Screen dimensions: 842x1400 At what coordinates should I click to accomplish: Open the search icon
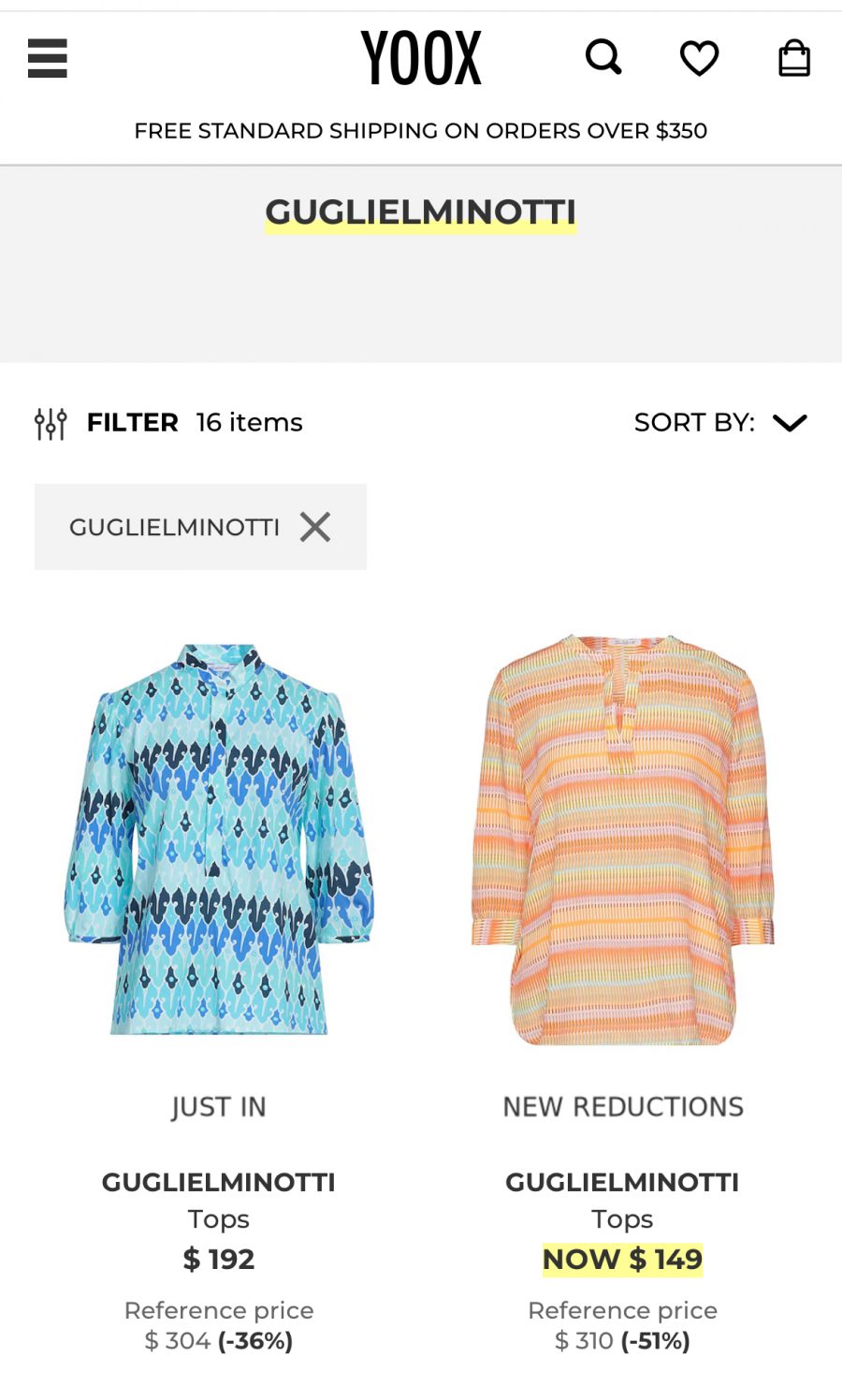[603, 58]
